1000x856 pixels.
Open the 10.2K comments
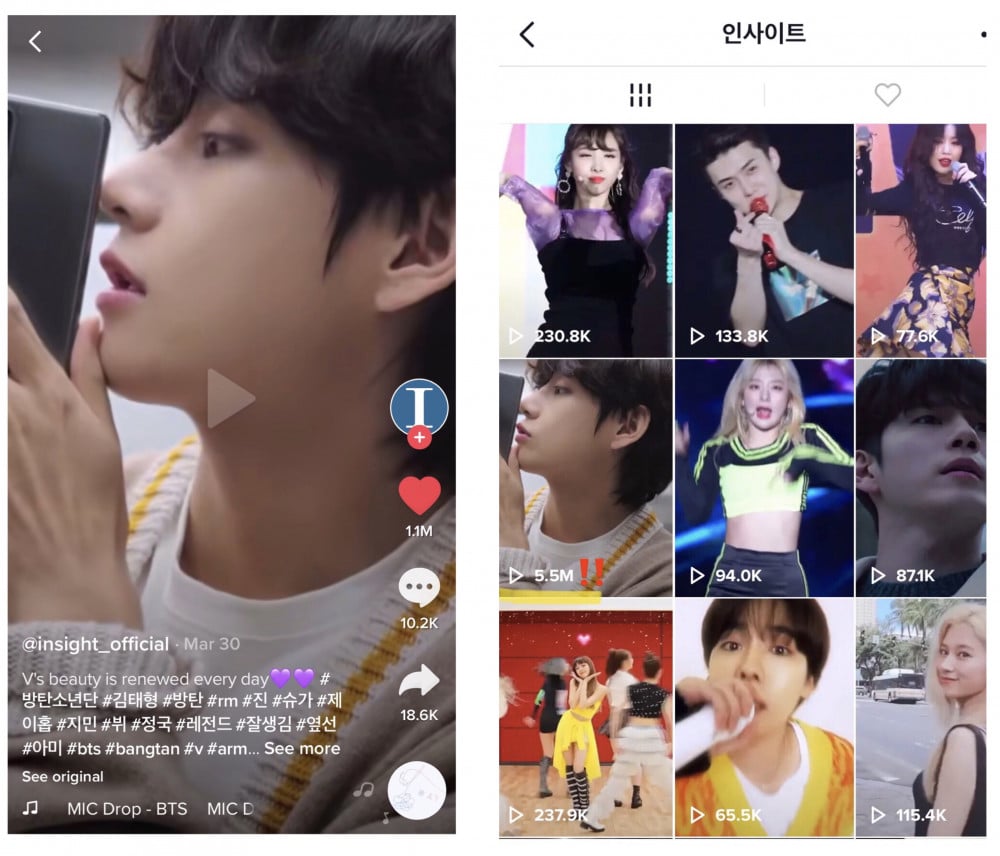click(419, 588)
